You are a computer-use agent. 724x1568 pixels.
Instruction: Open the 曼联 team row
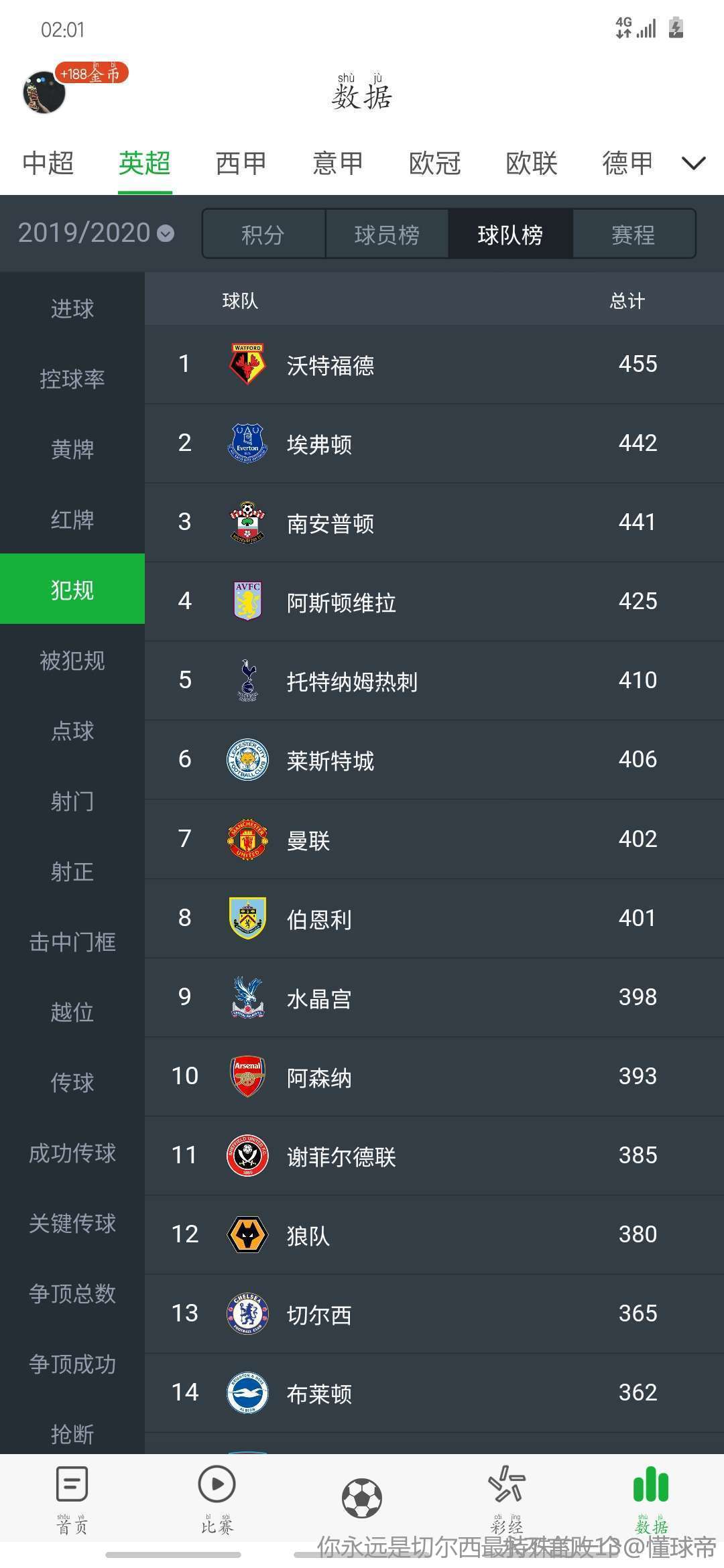(434, 840)
